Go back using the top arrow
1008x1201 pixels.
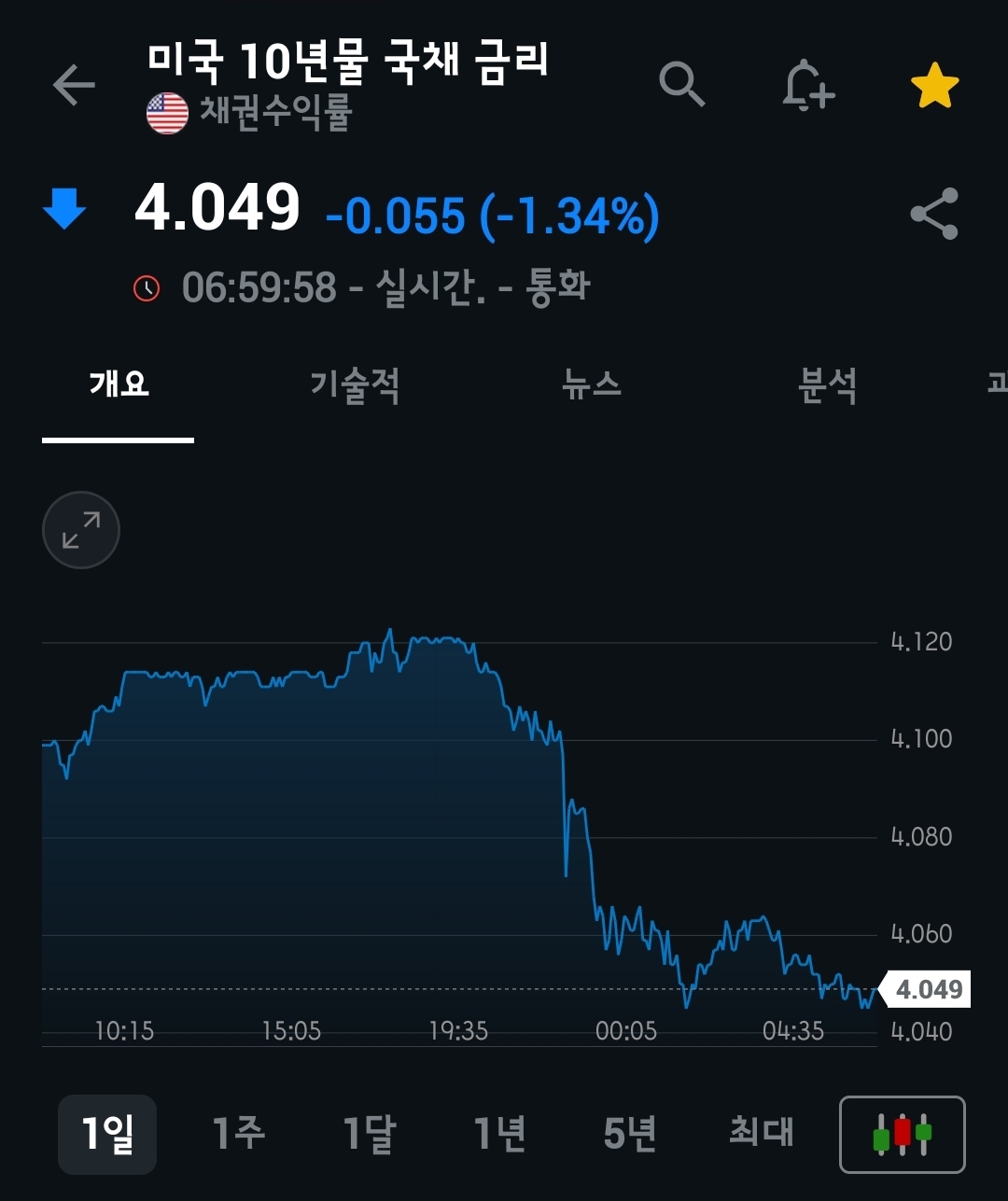pyautogui.click(x=74, y=86)
